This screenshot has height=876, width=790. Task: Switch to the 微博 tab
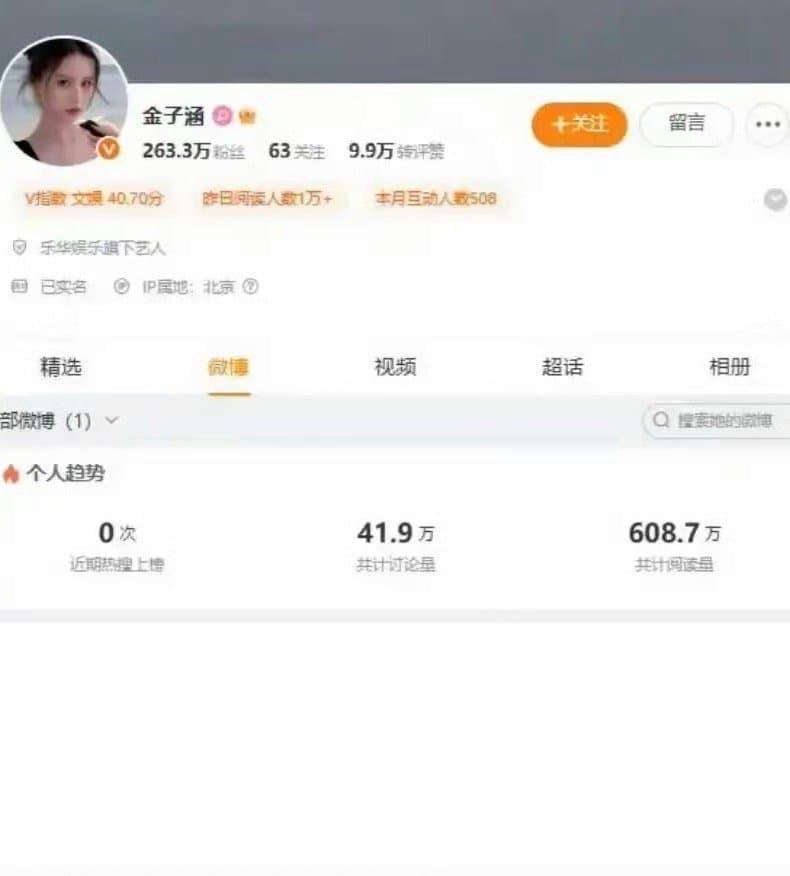(228, 367)
